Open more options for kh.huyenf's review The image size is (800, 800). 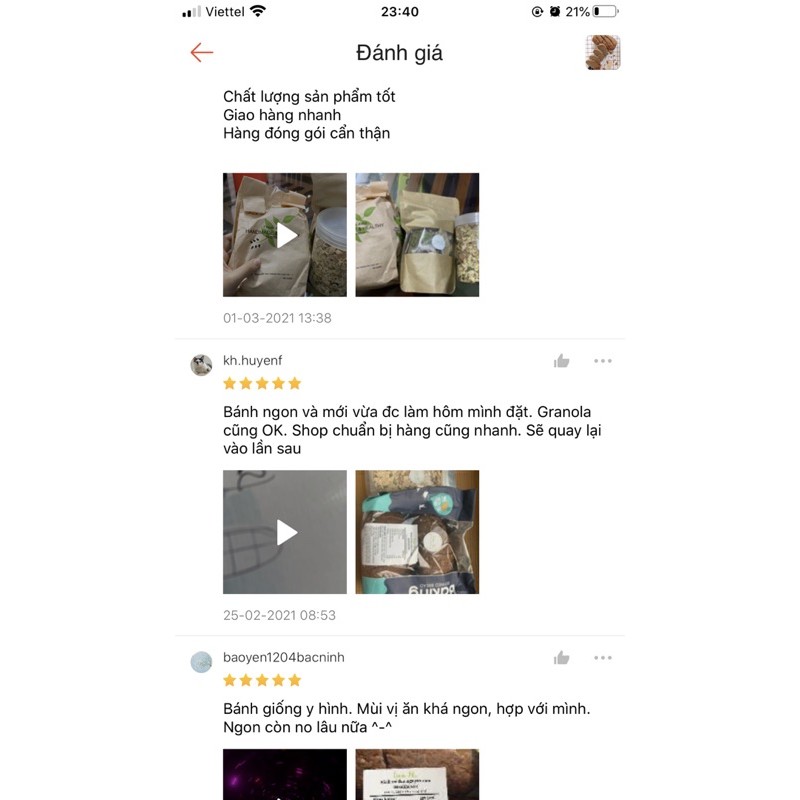pos(602,361)
